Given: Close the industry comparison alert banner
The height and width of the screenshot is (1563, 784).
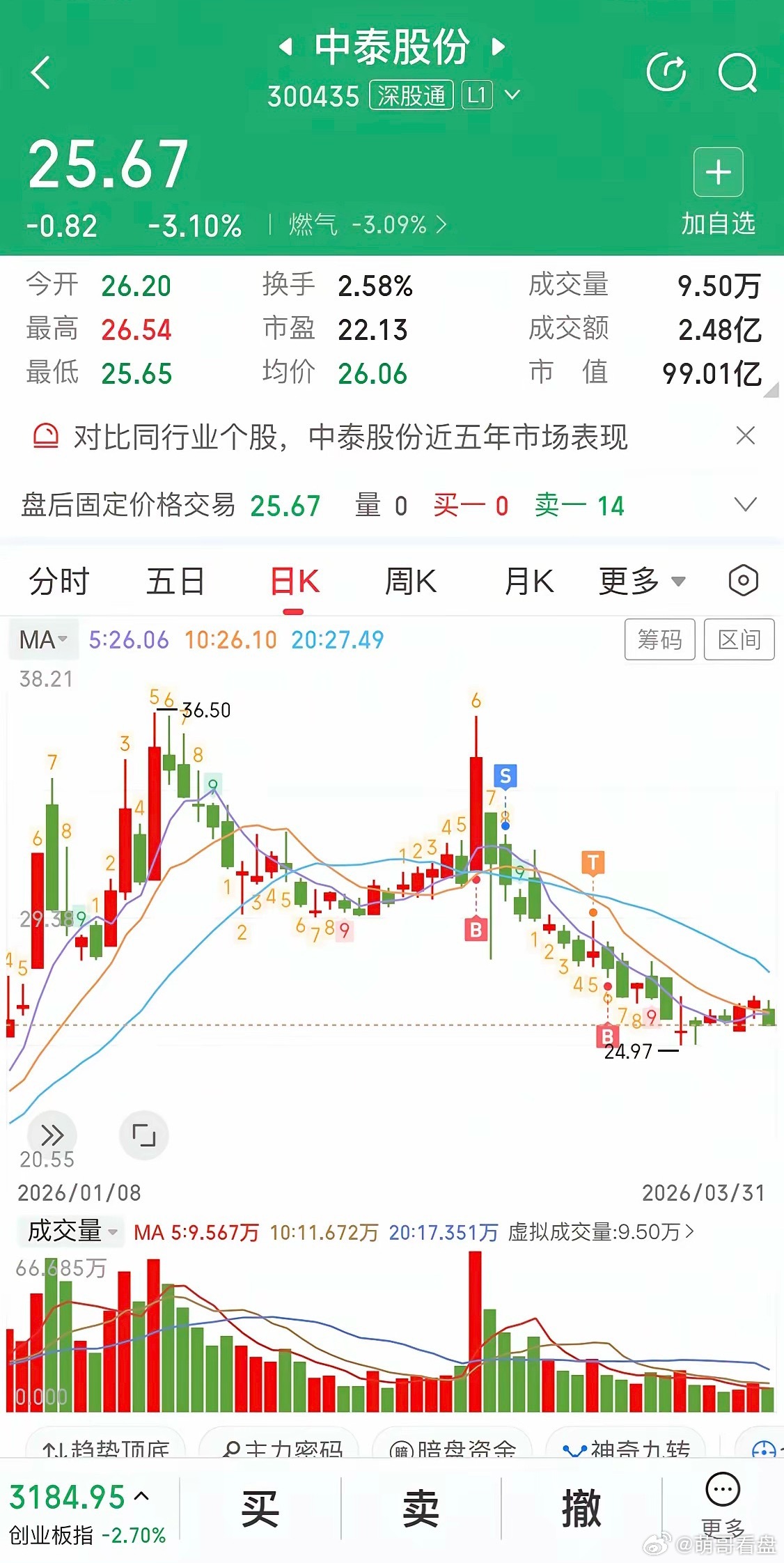Looking at the screenshot, I should (746, 435).
